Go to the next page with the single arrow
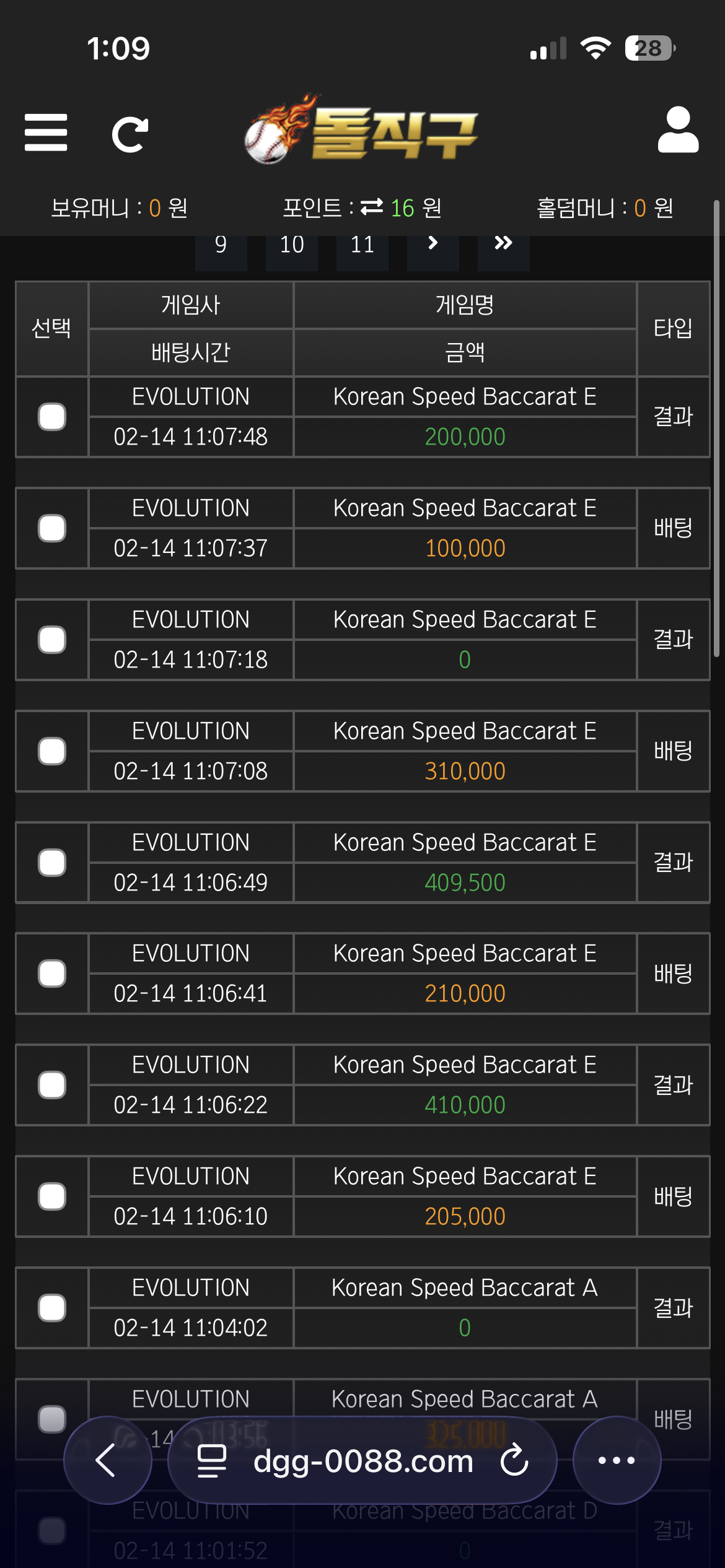Screen dimensions: 725x1568 pyautogui.click(x=433, y=244)
